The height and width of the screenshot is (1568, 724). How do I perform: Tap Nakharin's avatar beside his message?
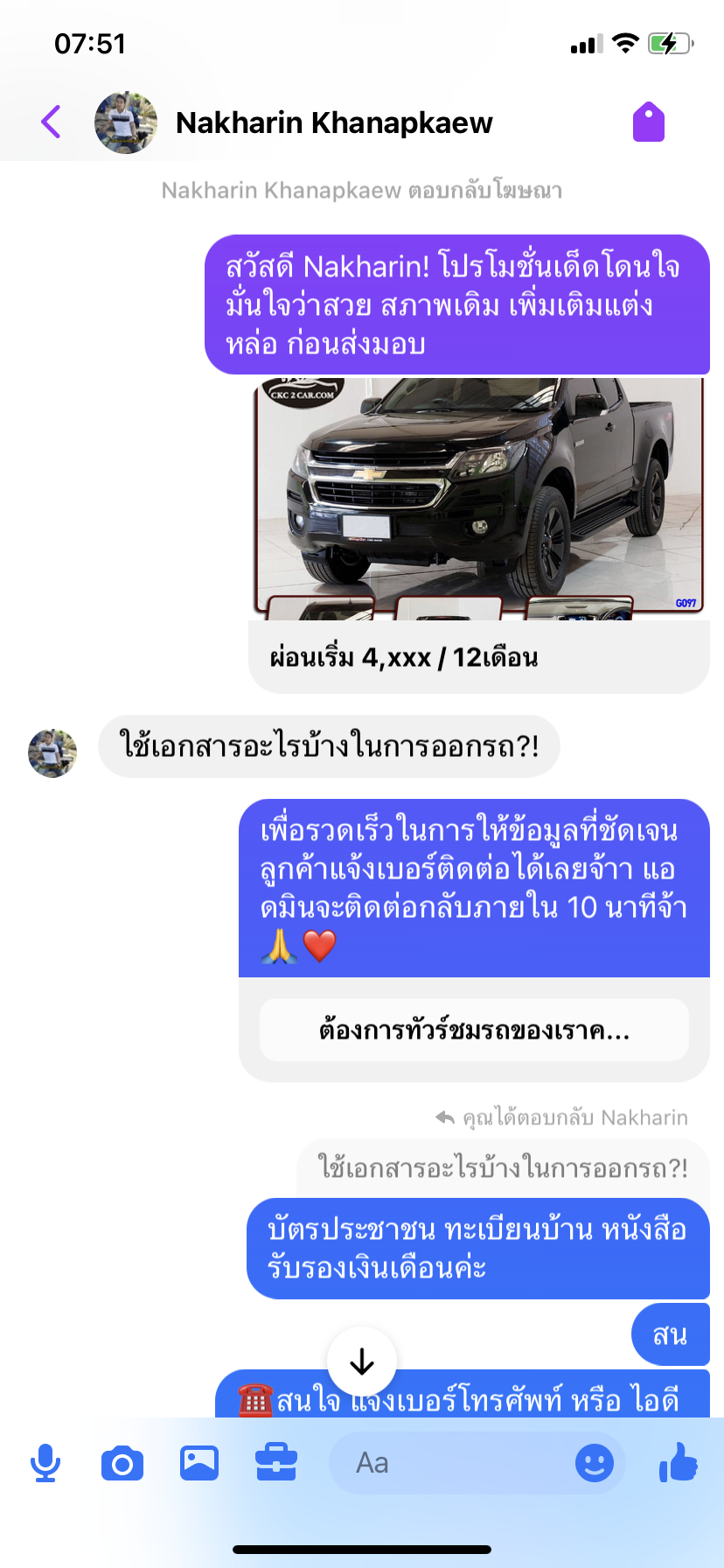[52, 753]
